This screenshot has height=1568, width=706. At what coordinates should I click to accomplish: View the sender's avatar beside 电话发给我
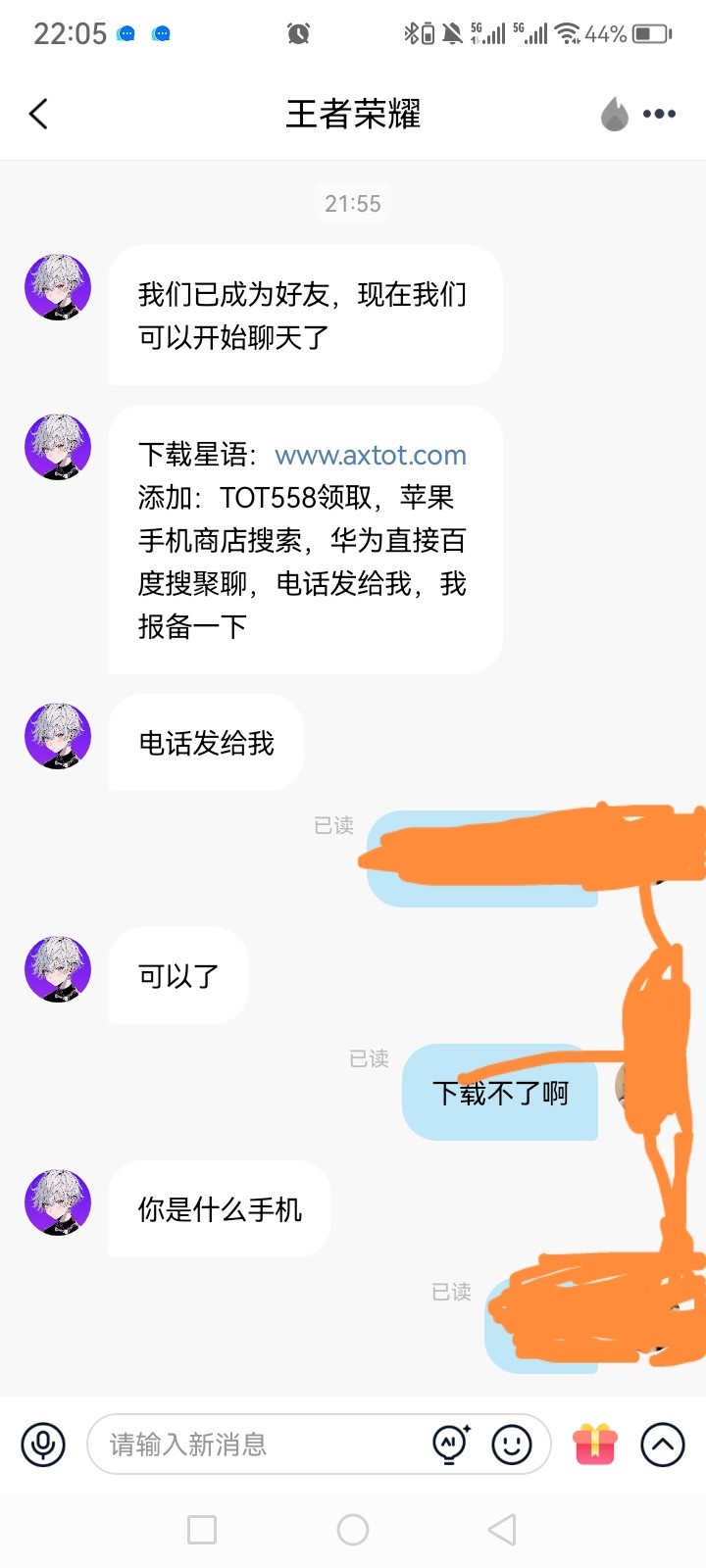pos(58,736)
